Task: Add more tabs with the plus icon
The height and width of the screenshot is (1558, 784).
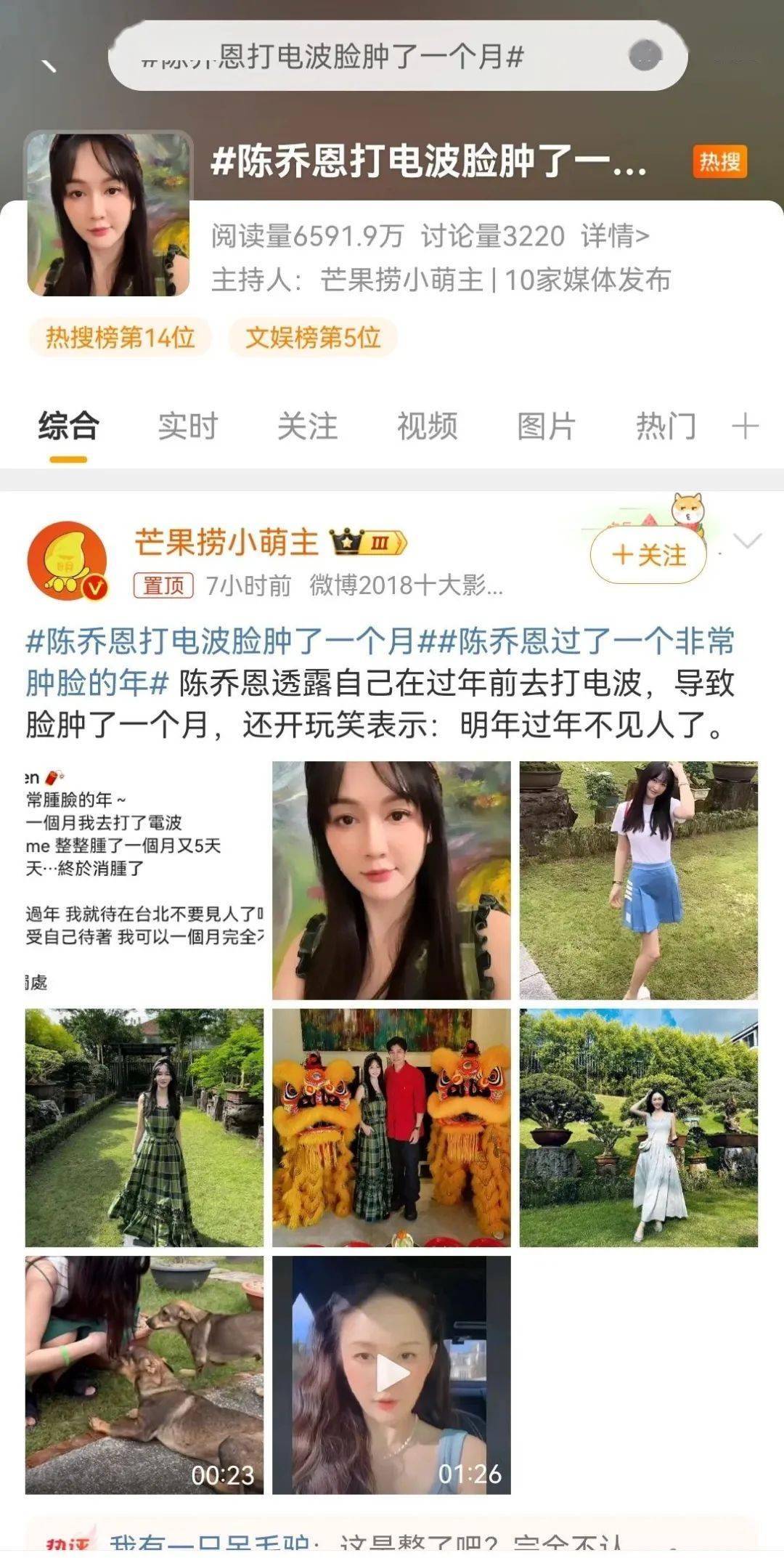Action: (745, 426)
